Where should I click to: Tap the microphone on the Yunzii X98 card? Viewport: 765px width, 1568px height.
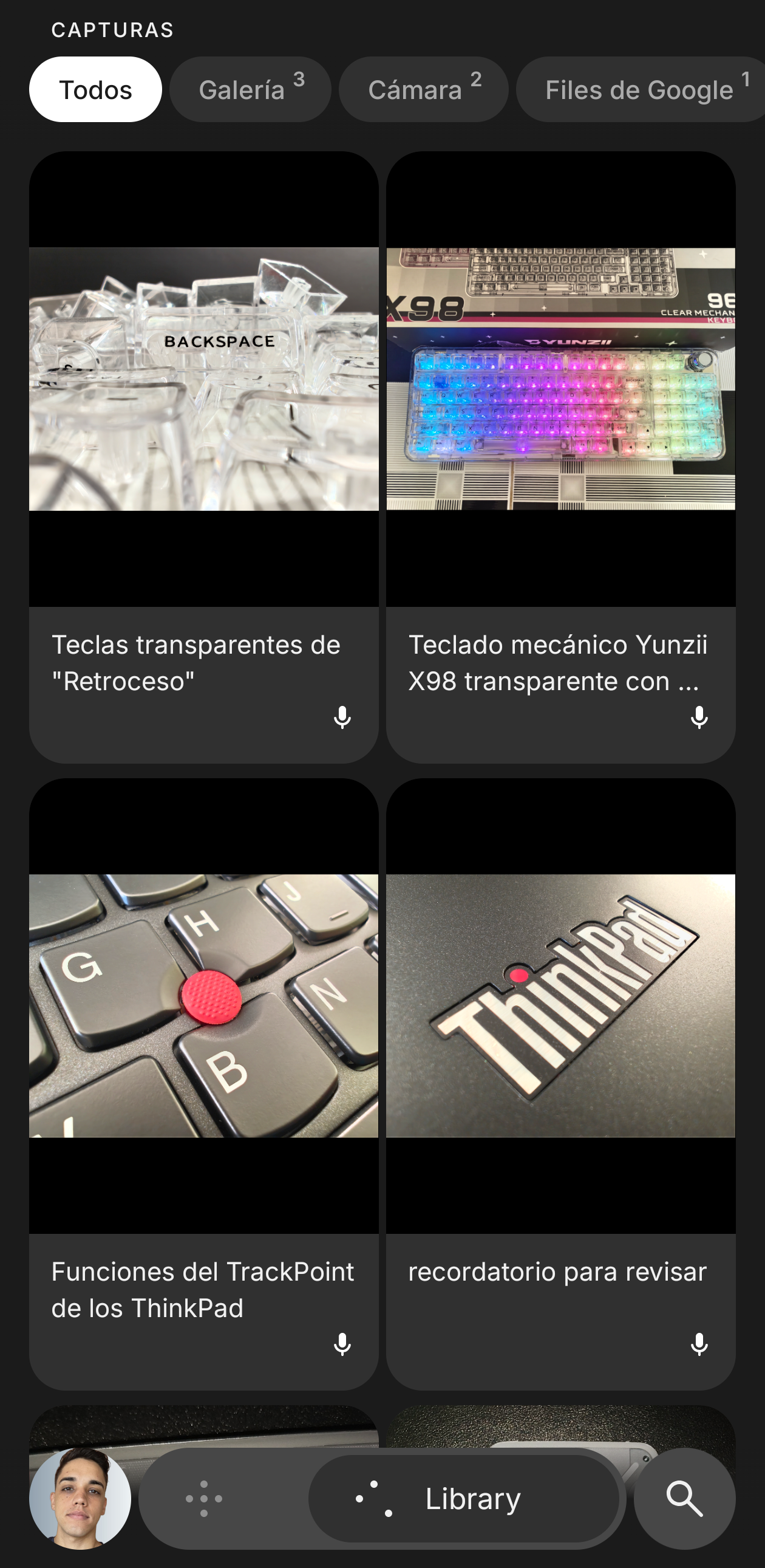[x=699, y=717]
